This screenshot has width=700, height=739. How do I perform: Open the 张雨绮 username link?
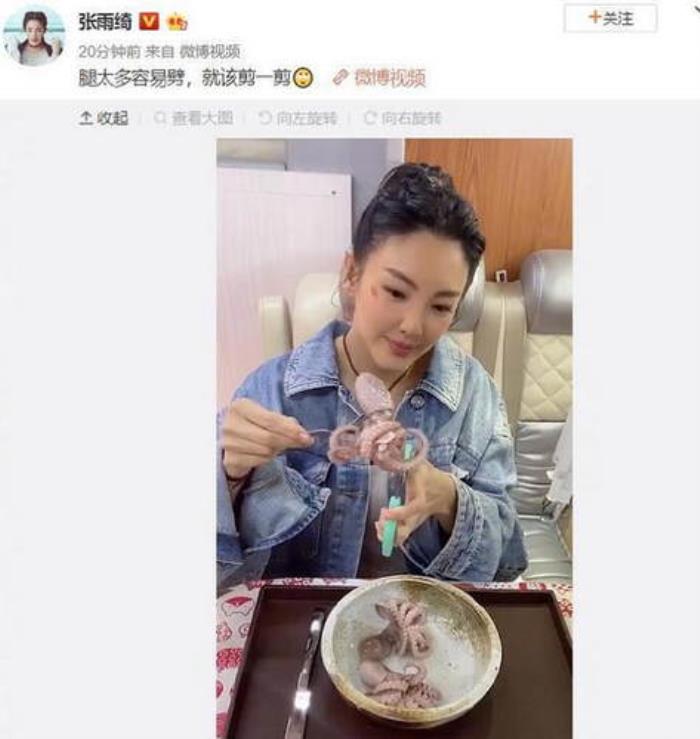(x=104, y=22)
